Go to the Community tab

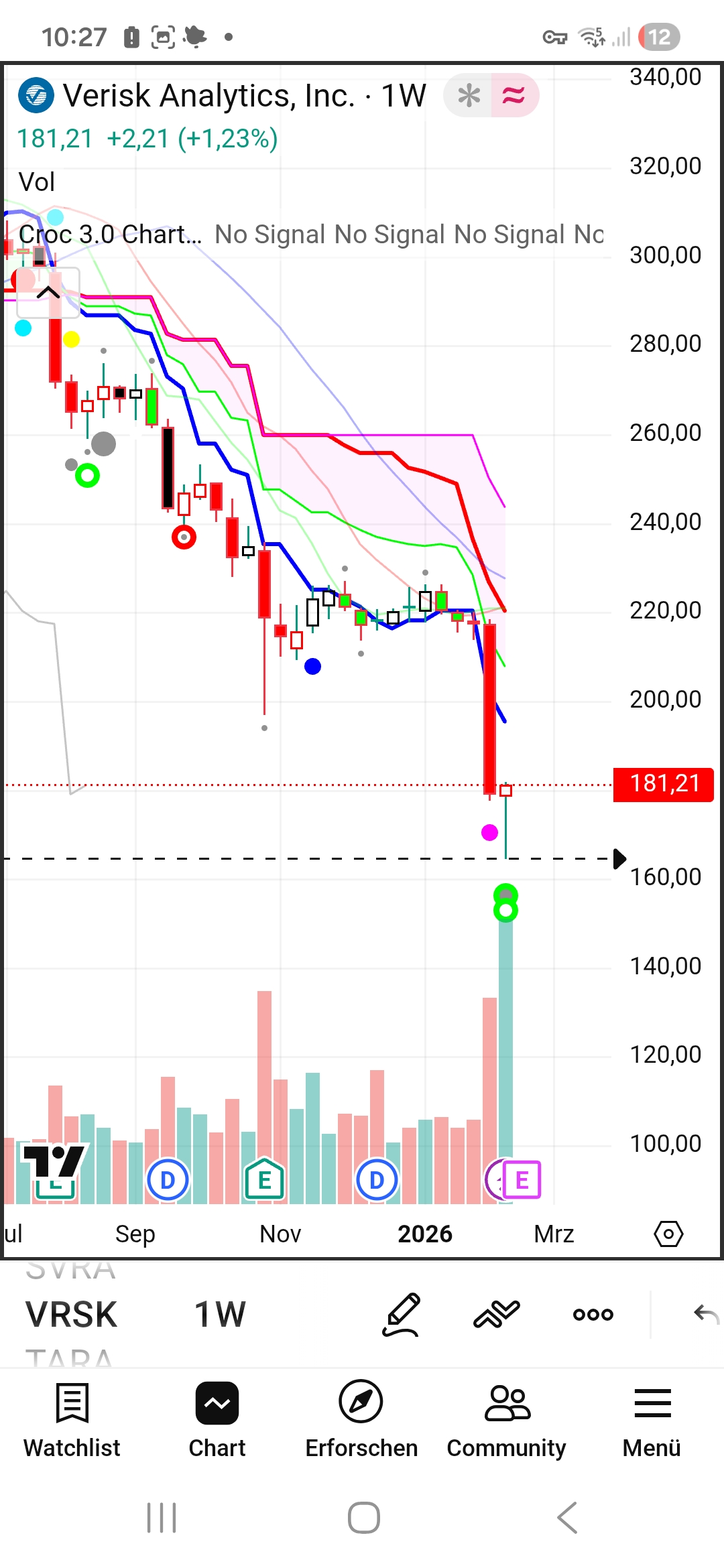pyautogui.click(x=507, y=1419)
